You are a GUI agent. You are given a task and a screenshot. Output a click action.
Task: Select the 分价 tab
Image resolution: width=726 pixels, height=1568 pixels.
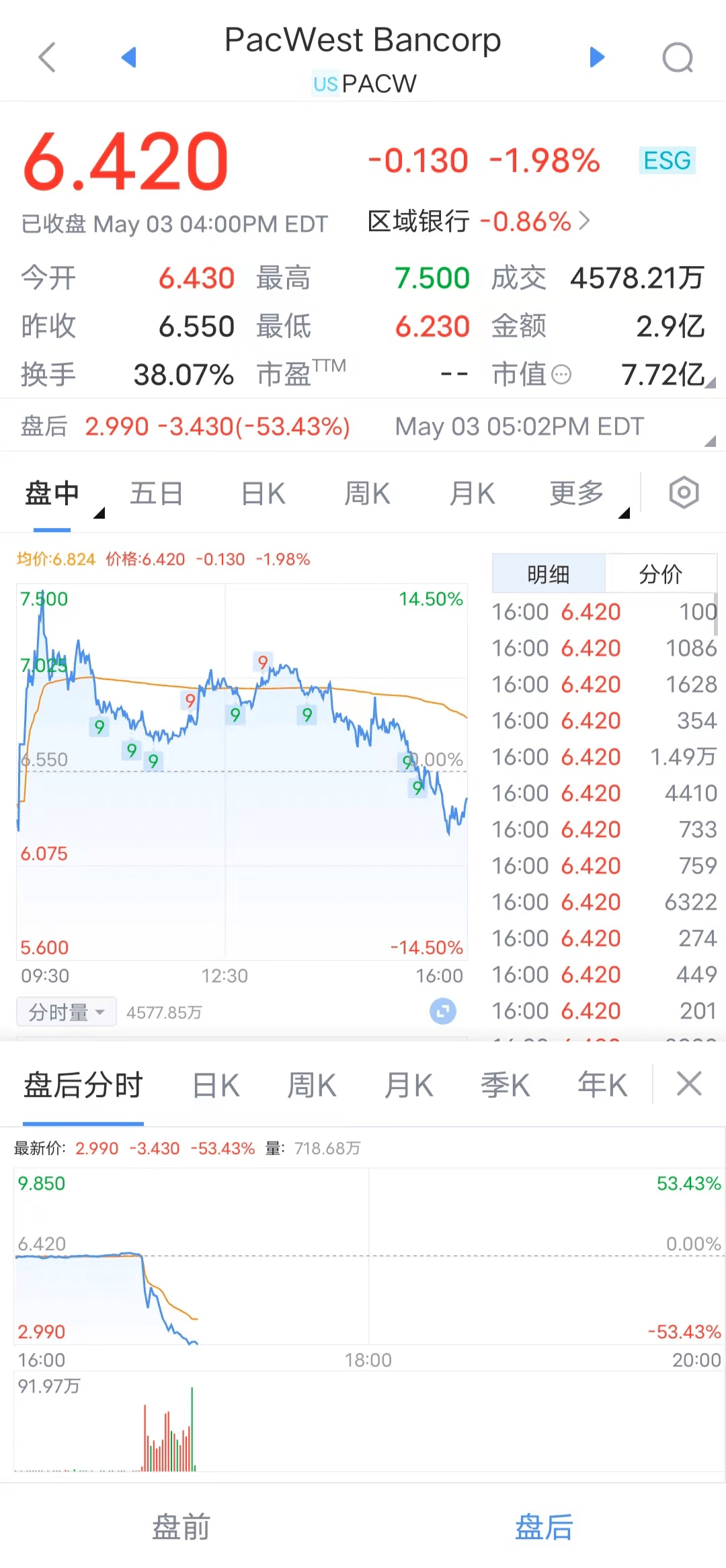(x=660, y=574)
